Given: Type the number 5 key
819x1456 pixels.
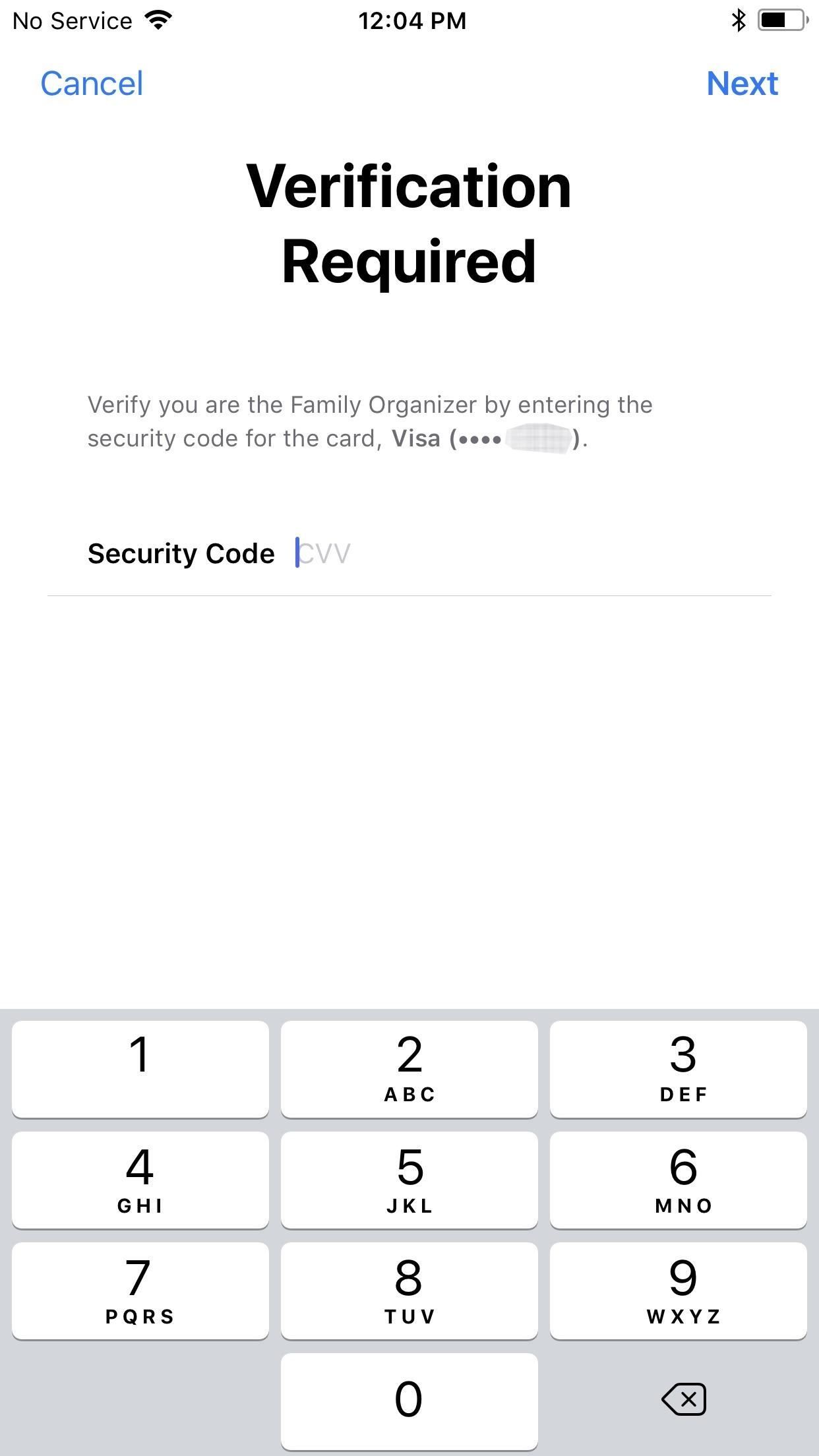Looking at the screenshot, I should [409, 1180].
